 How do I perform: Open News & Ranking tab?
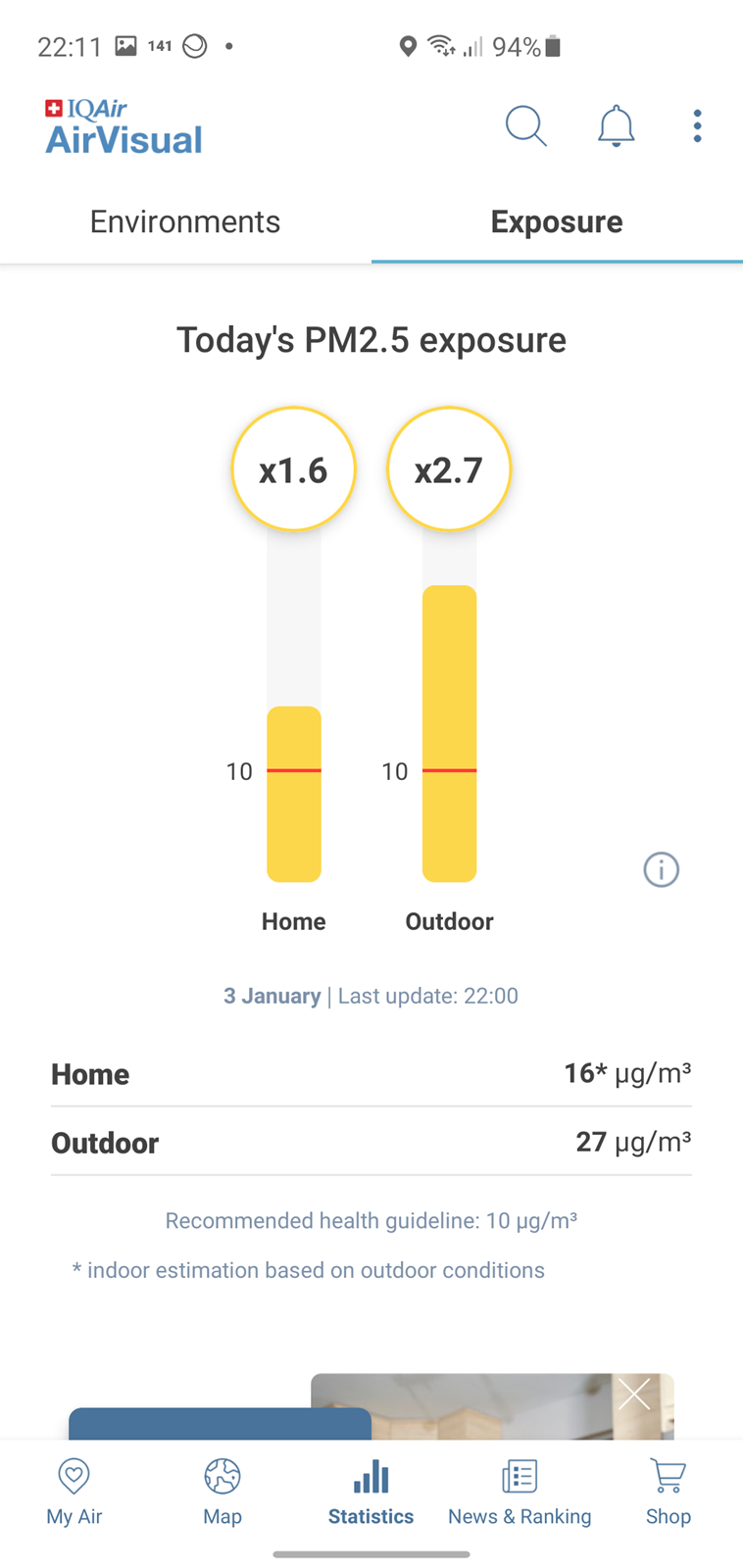click(520, 1492)
